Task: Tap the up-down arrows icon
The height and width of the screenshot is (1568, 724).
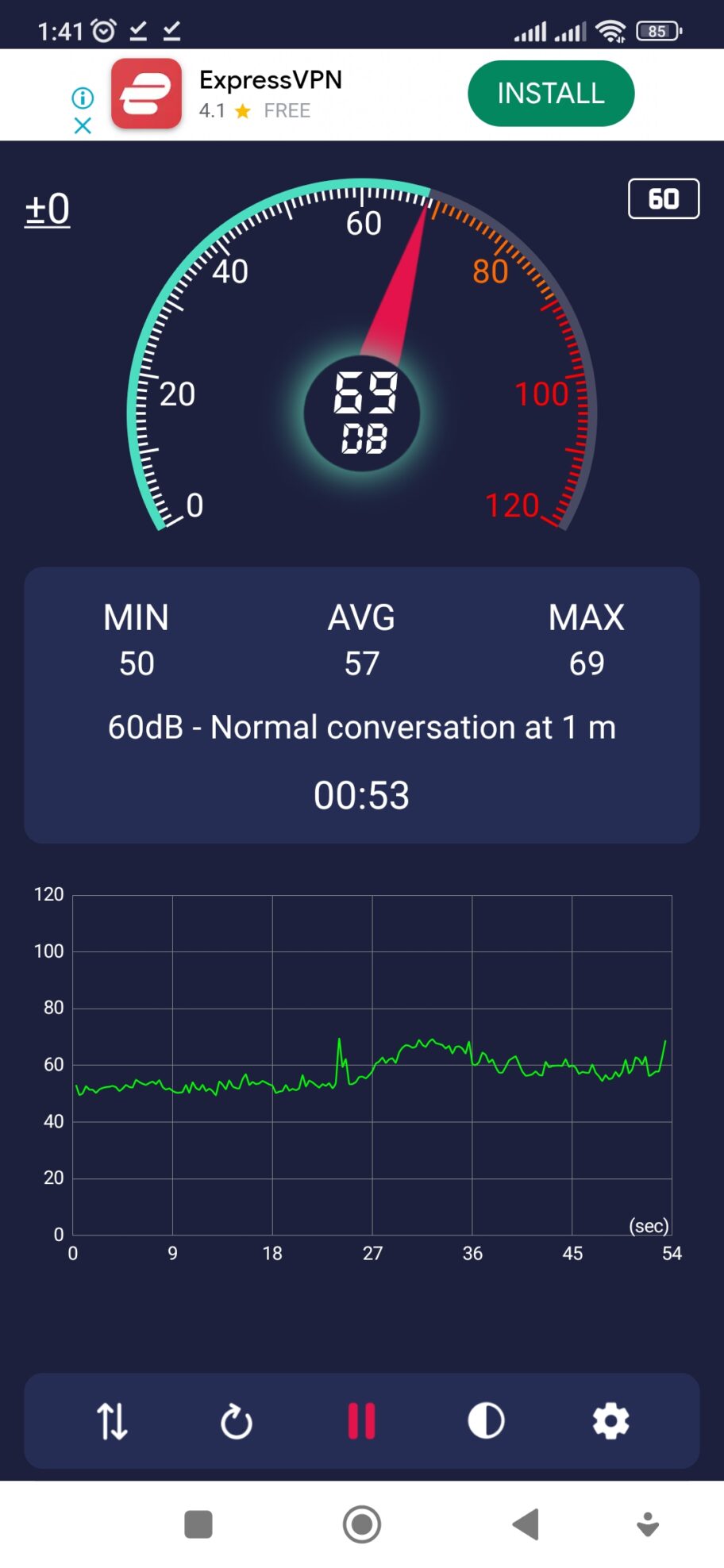Action: 112,1420
